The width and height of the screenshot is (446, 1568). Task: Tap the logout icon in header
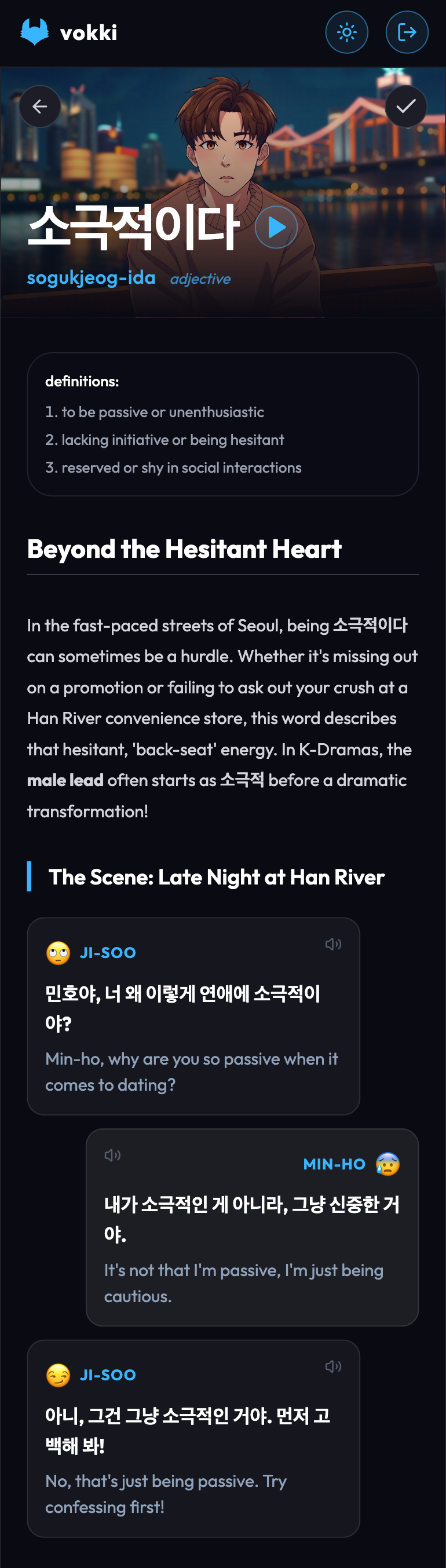pos(407,32)
